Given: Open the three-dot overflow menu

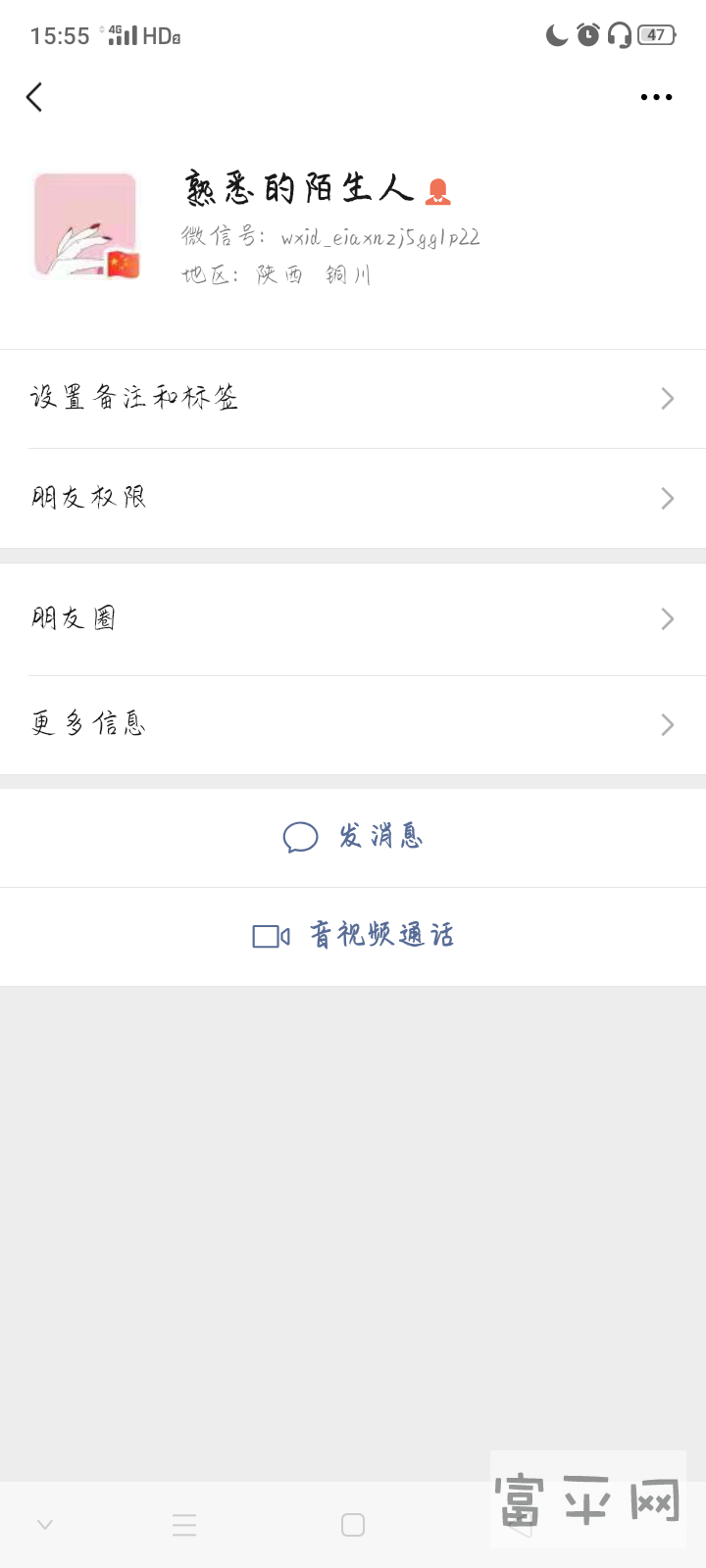Looking at the screenshot, I should pyautogui.click(x=656, y=97).
